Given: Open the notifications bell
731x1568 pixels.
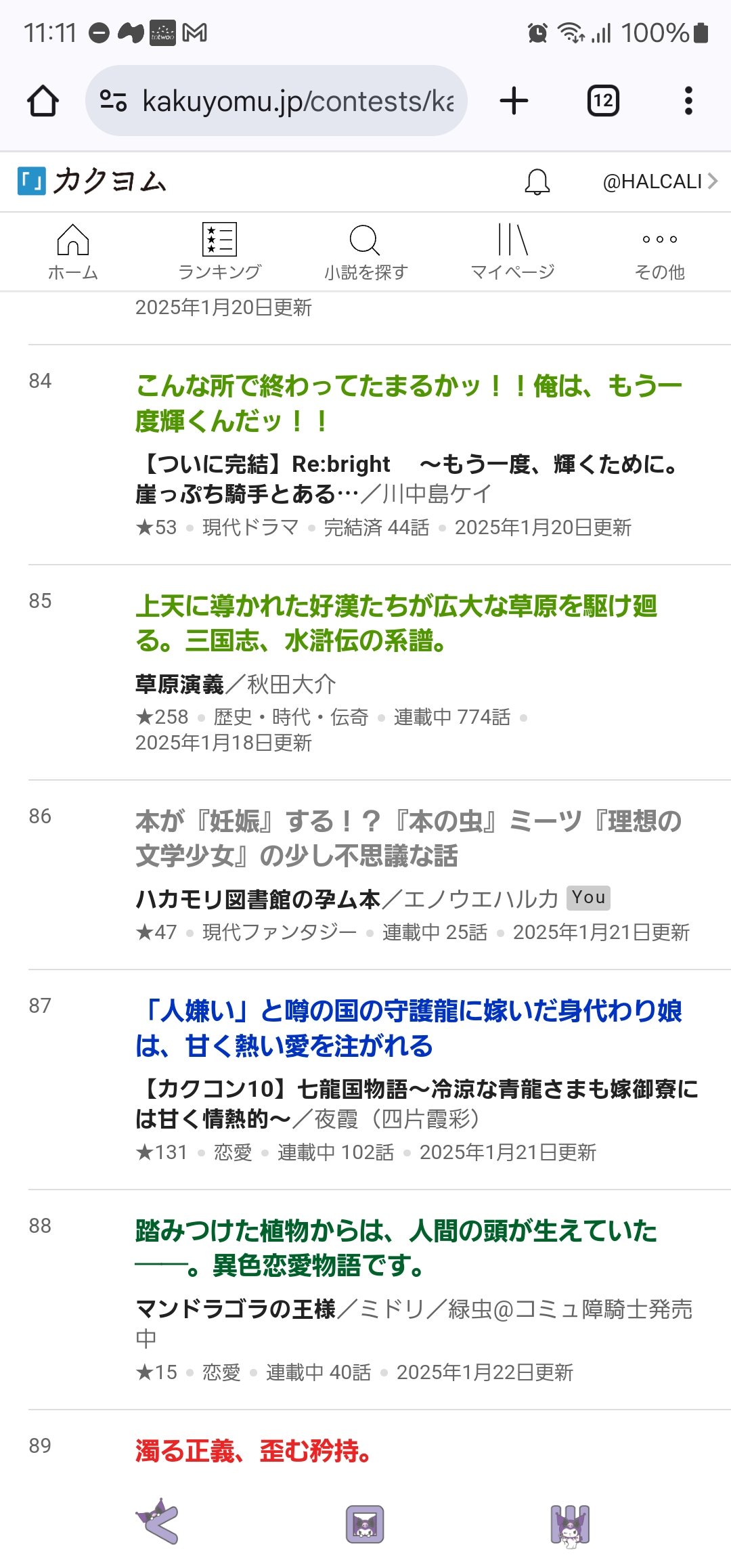Looking at the screenshot, I should pos(537,181).
